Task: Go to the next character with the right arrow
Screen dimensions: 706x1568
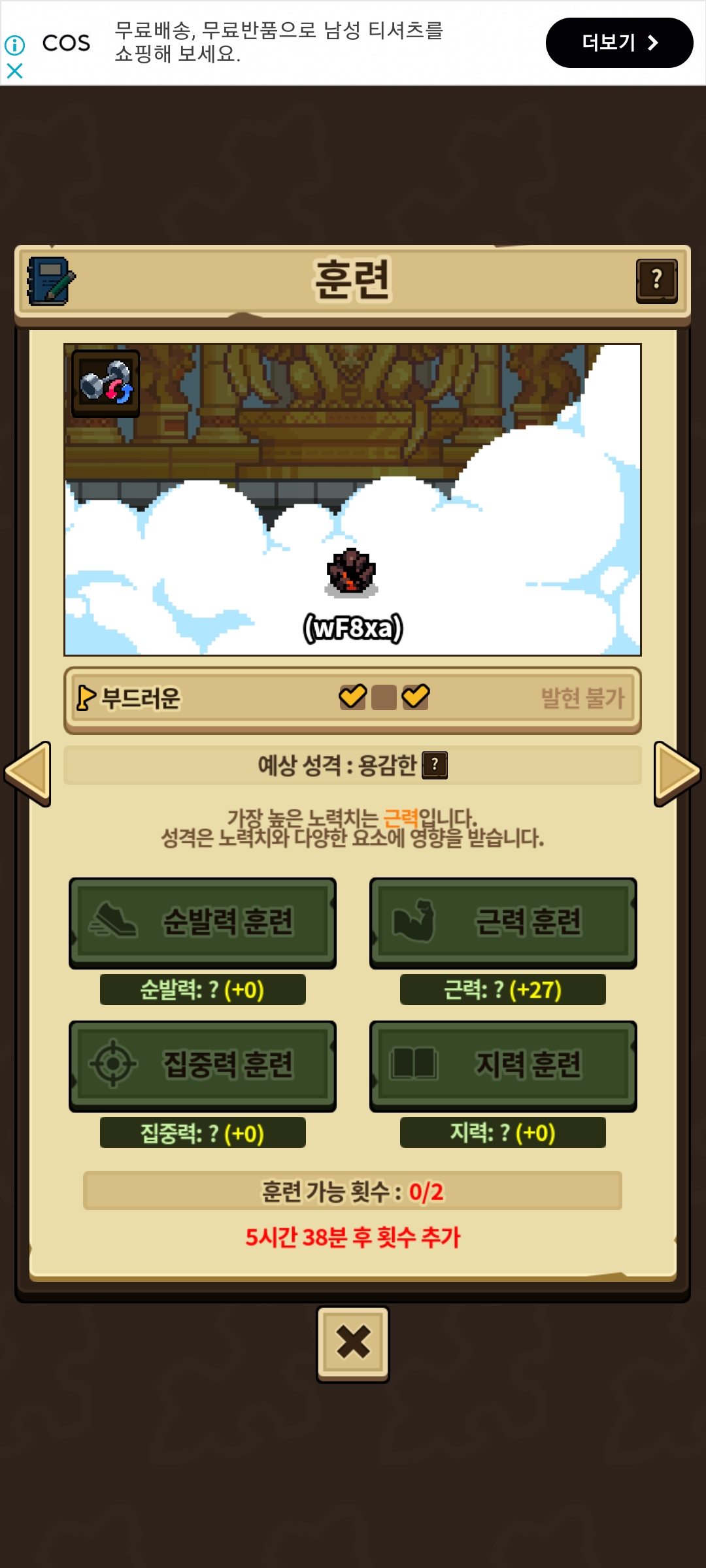Action: [x=677, y=774]
